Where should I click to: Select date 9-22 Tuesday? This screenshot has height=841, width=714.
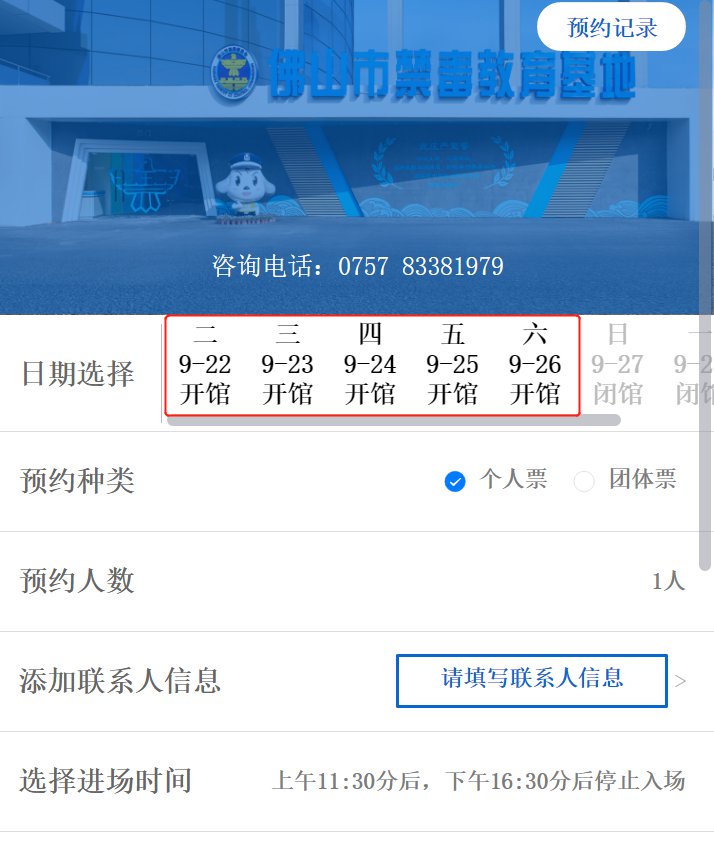point(205,364)
